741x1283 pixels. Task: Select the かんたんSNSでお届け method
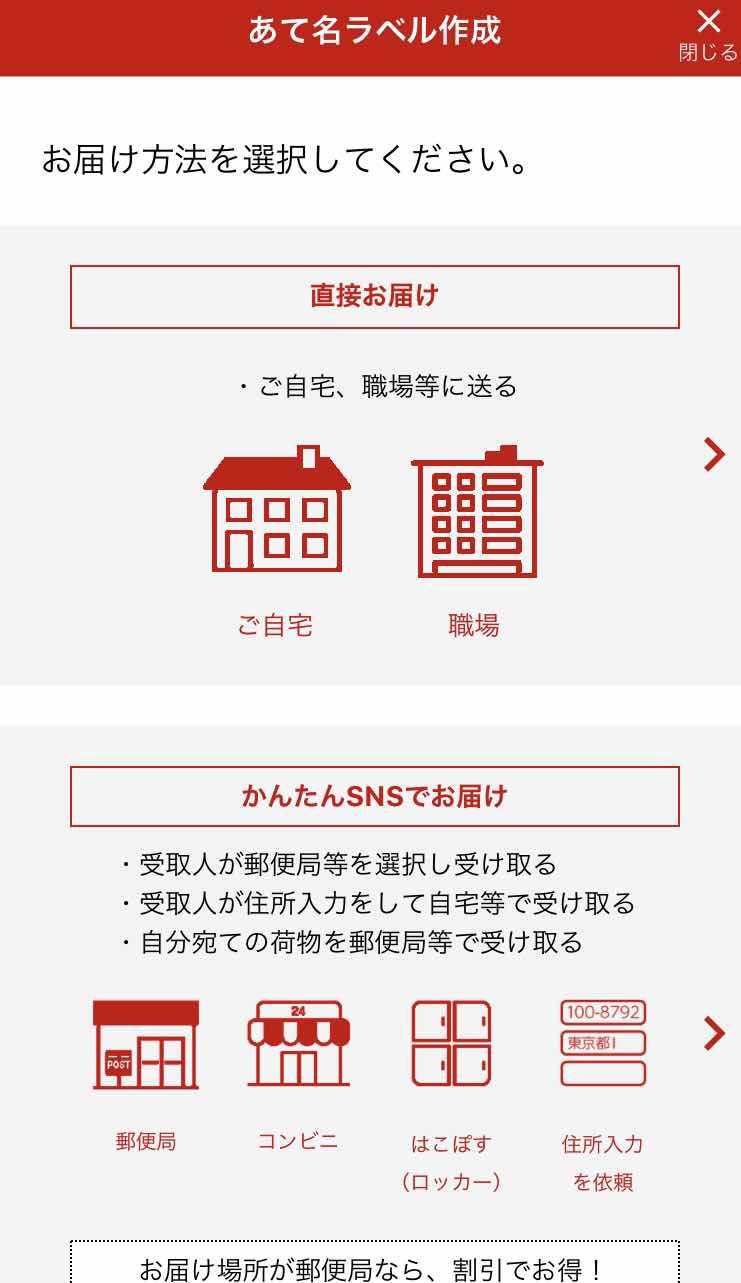(374, 796)
